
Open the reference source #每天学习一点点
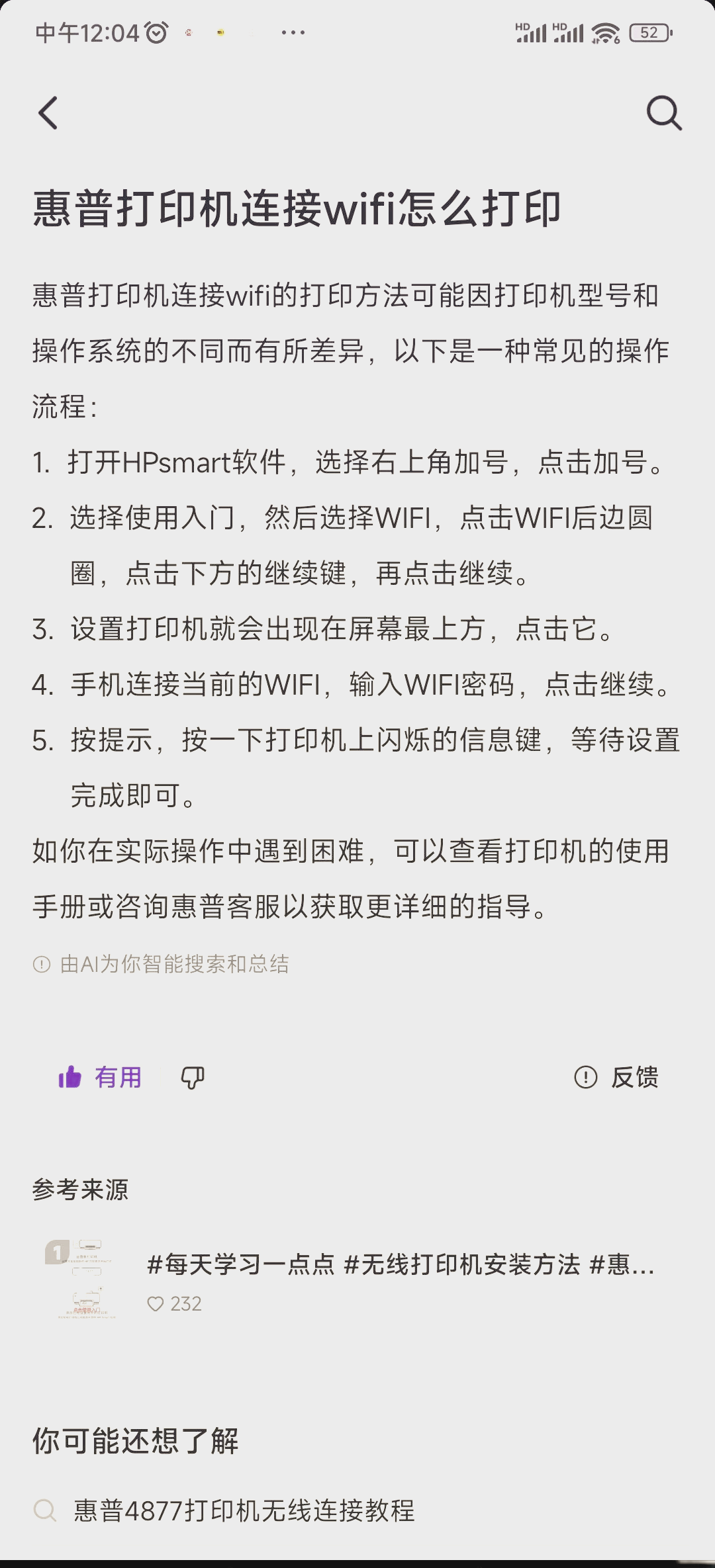(x=400, y=1265)
